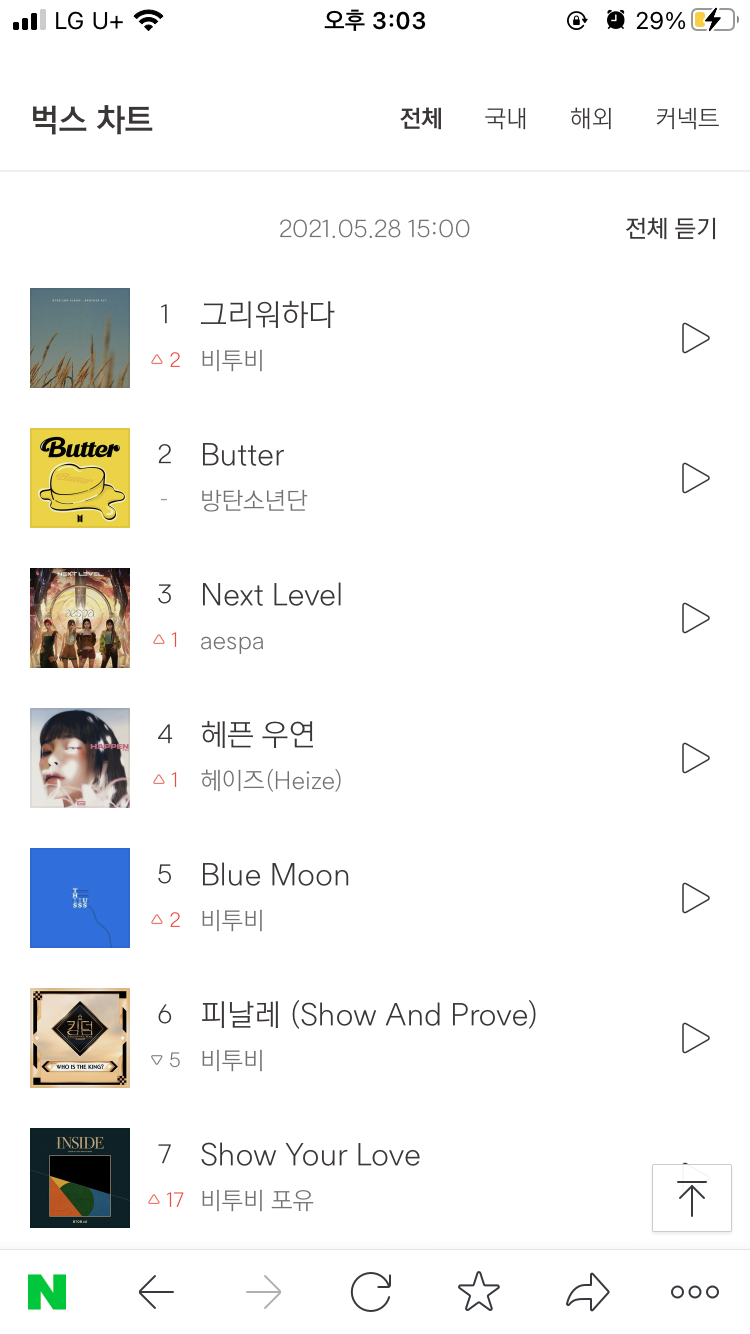Screen dimensions: 750x1334
Task: Open the browser more-options menu
Action: [694, 1291]
